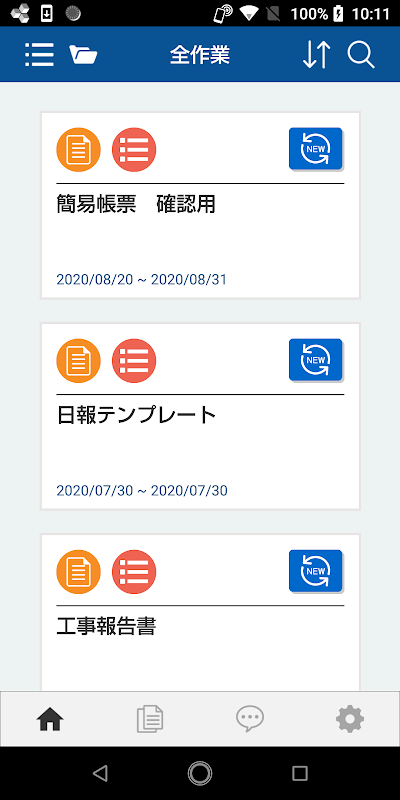Switch to the chat bubble tab
This screenshot has height=800, width=400.
pyautogui.click(x=250, y=719)
